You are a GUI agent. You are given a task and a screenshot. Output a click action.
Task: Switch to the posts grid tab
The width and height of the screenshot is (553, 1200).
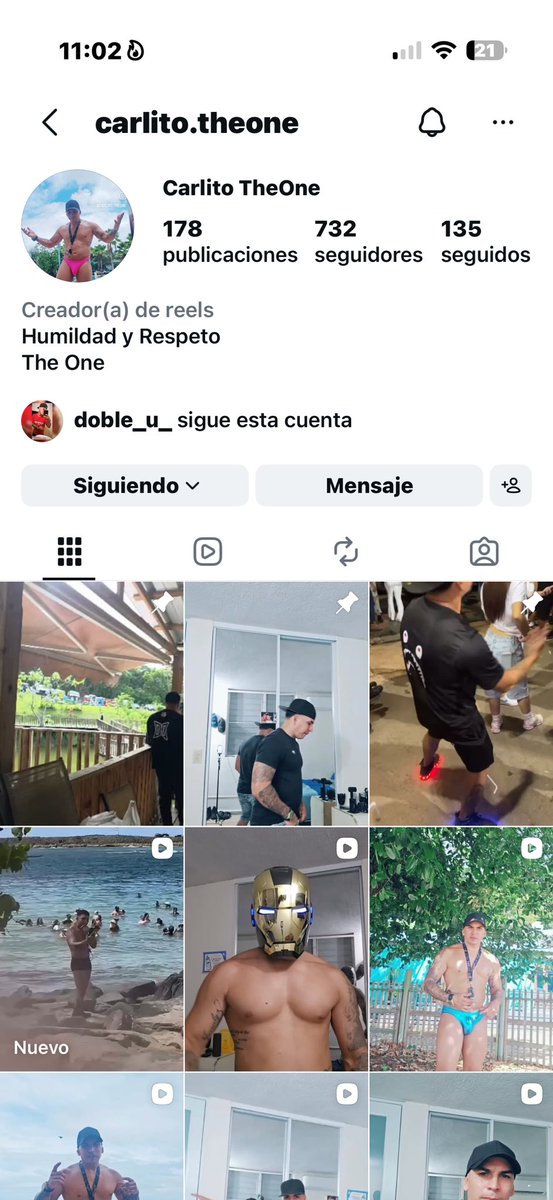coord(69,551)
